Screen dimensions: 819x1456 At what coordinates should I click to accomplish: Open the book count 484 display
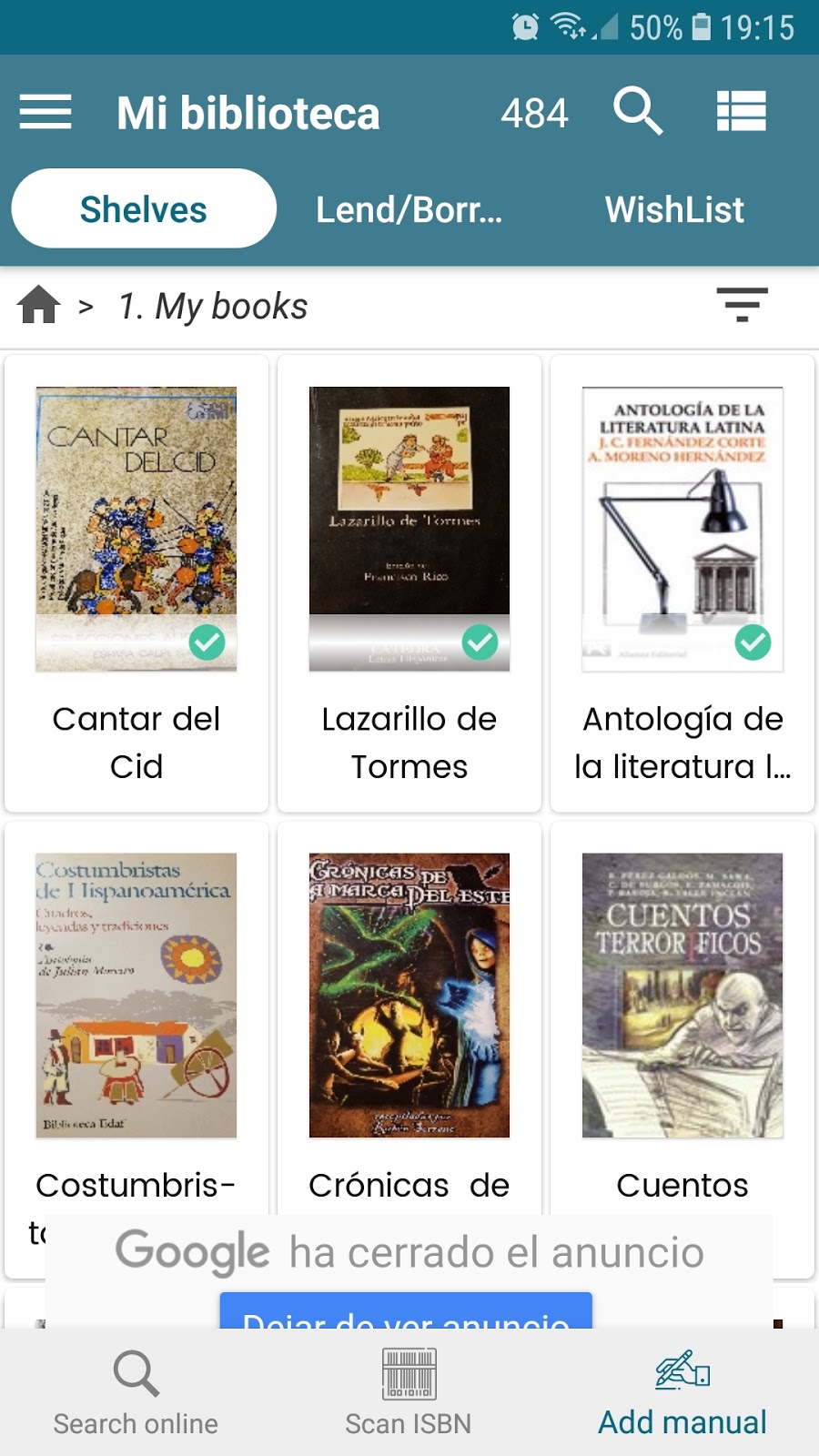tap(535, 111)
